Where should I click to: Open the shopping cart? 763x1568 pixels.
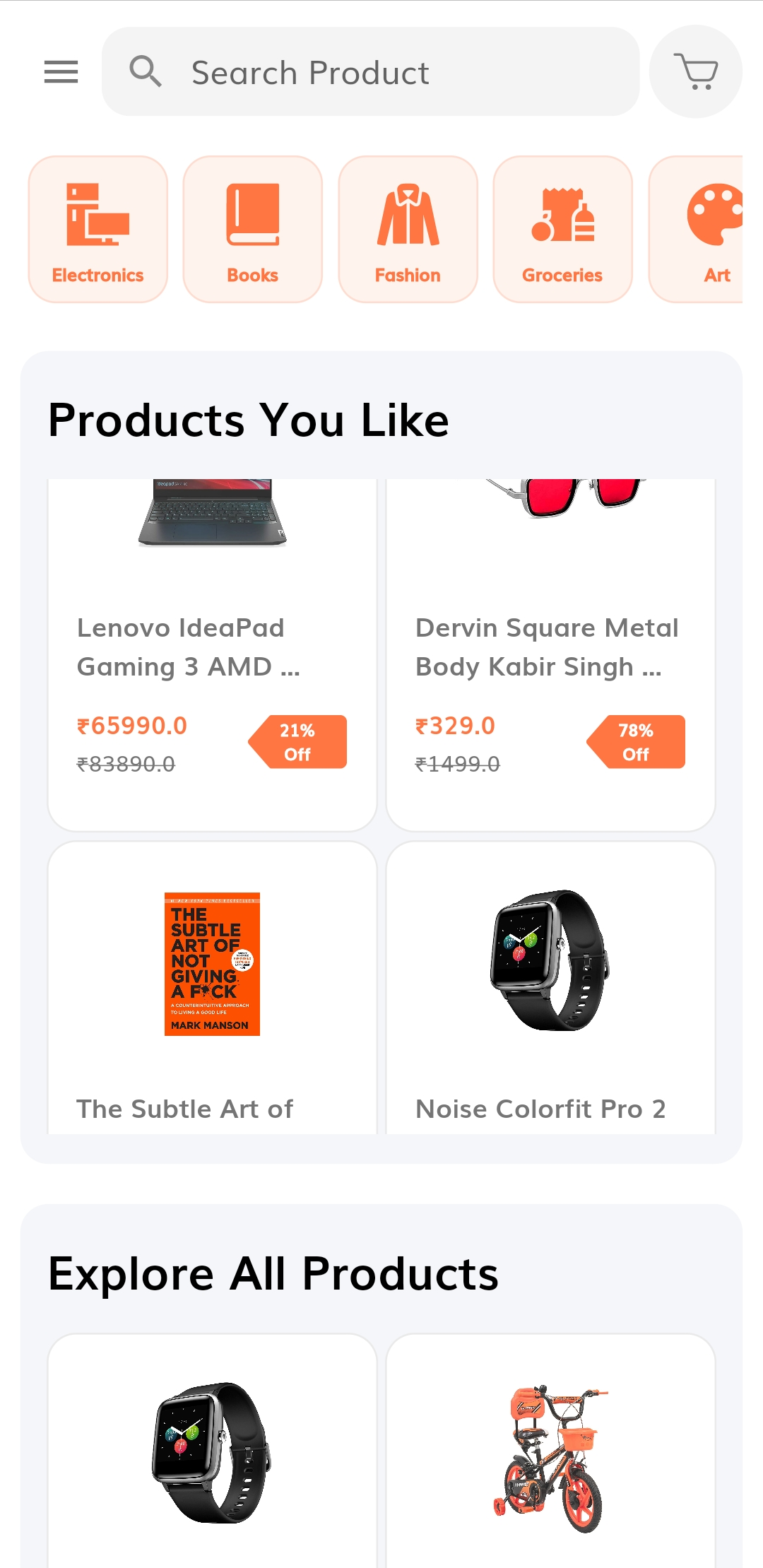(x=695, y=71)
